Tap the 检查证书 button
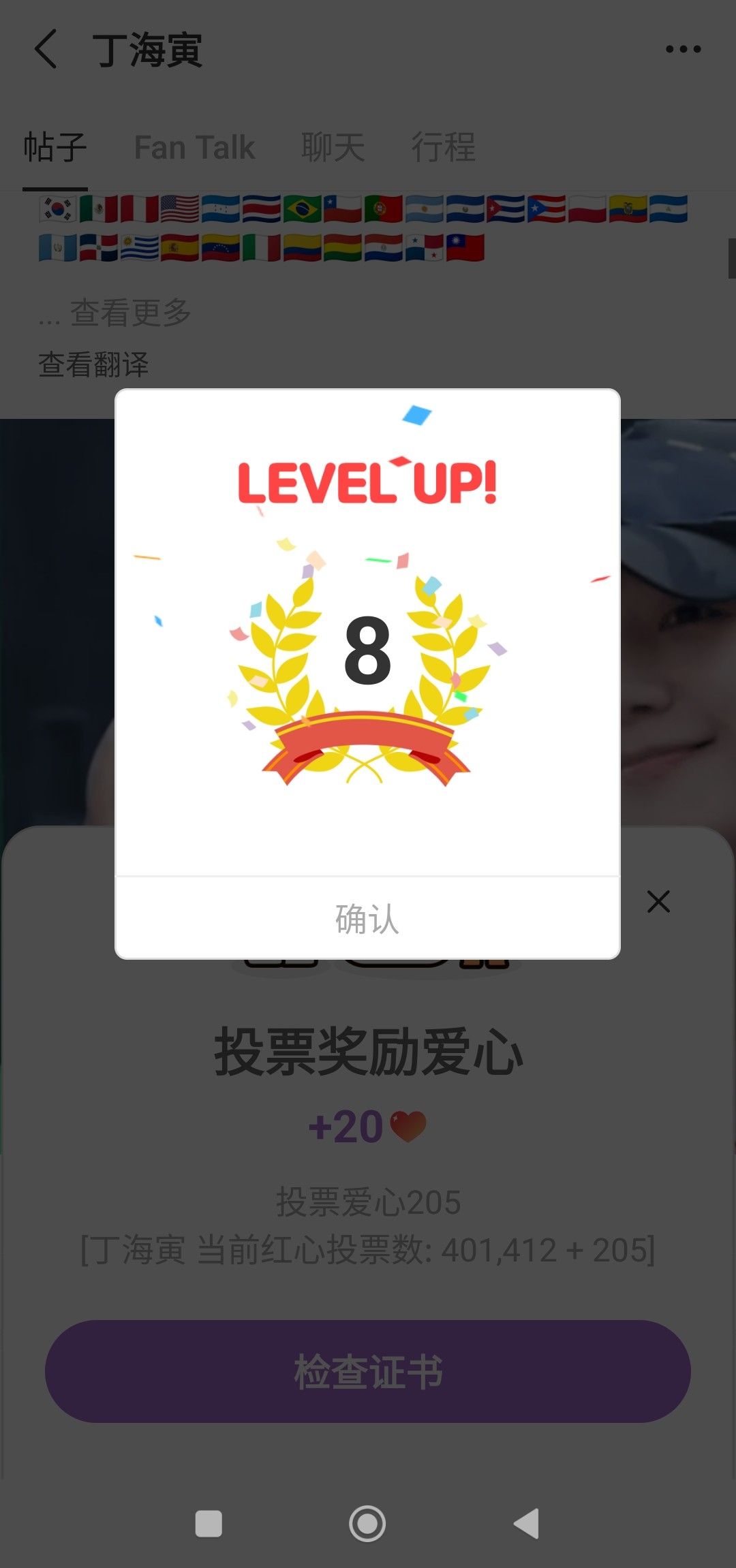This screenshot has width=736, height=1568. [x=367, y=1371]
